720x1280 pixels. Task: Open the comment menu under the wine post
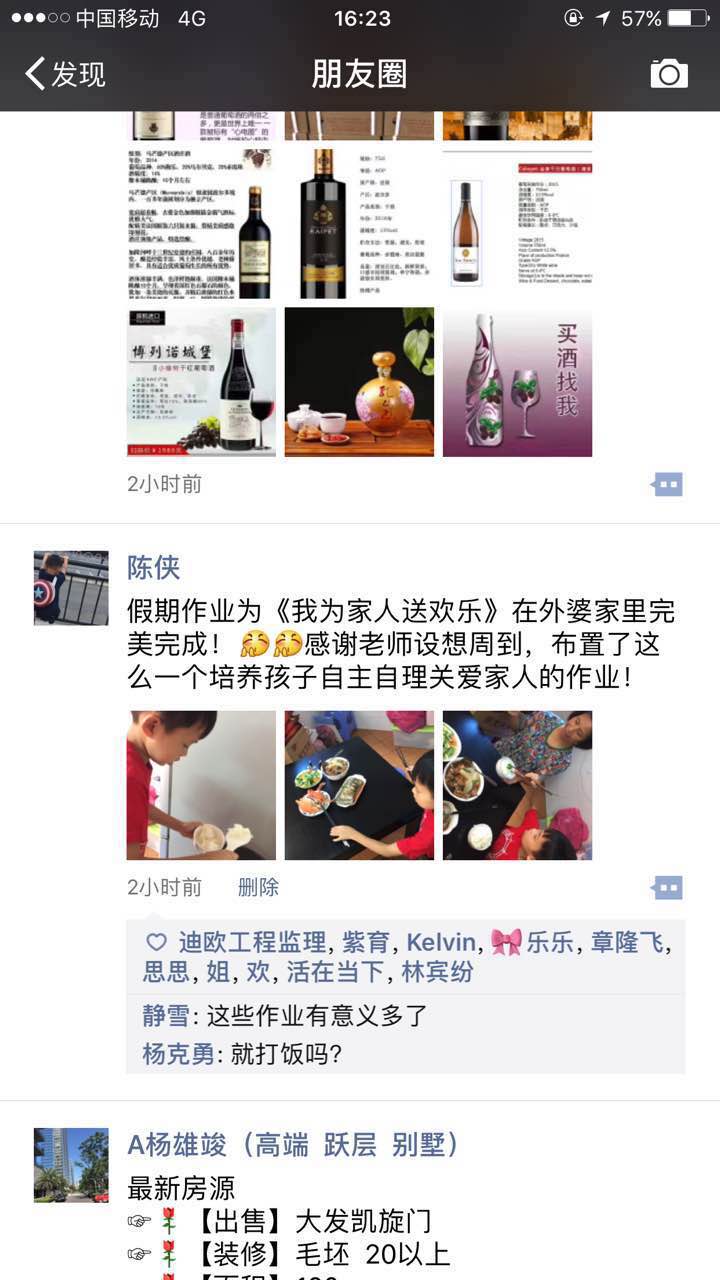(667, 485)
